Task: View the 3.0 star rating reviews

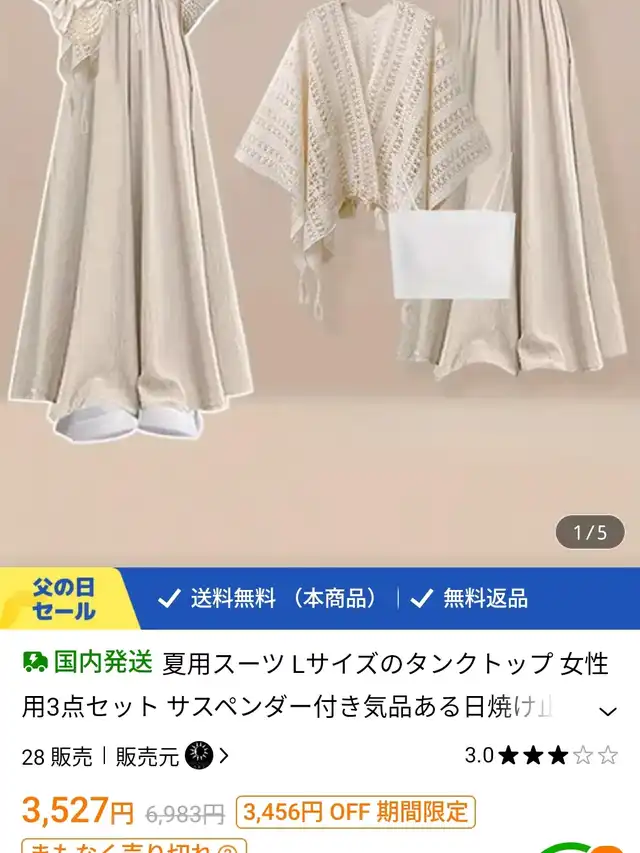Action: click(541, 756)
